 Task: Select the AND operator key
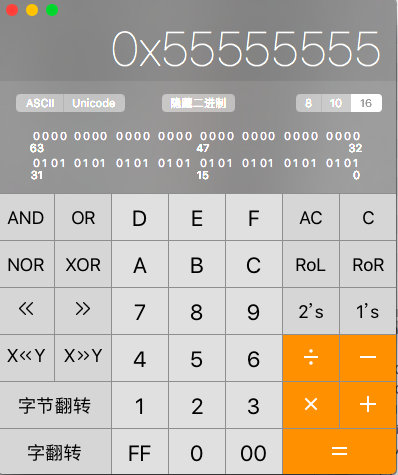(27, 217)
